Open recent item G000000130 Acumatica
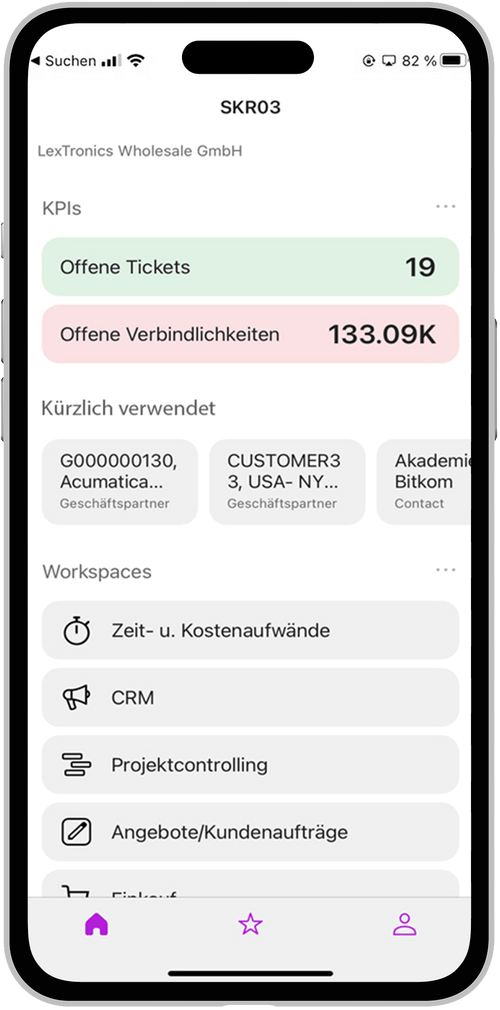This screenshot has height=1010, width=500. 120,482
